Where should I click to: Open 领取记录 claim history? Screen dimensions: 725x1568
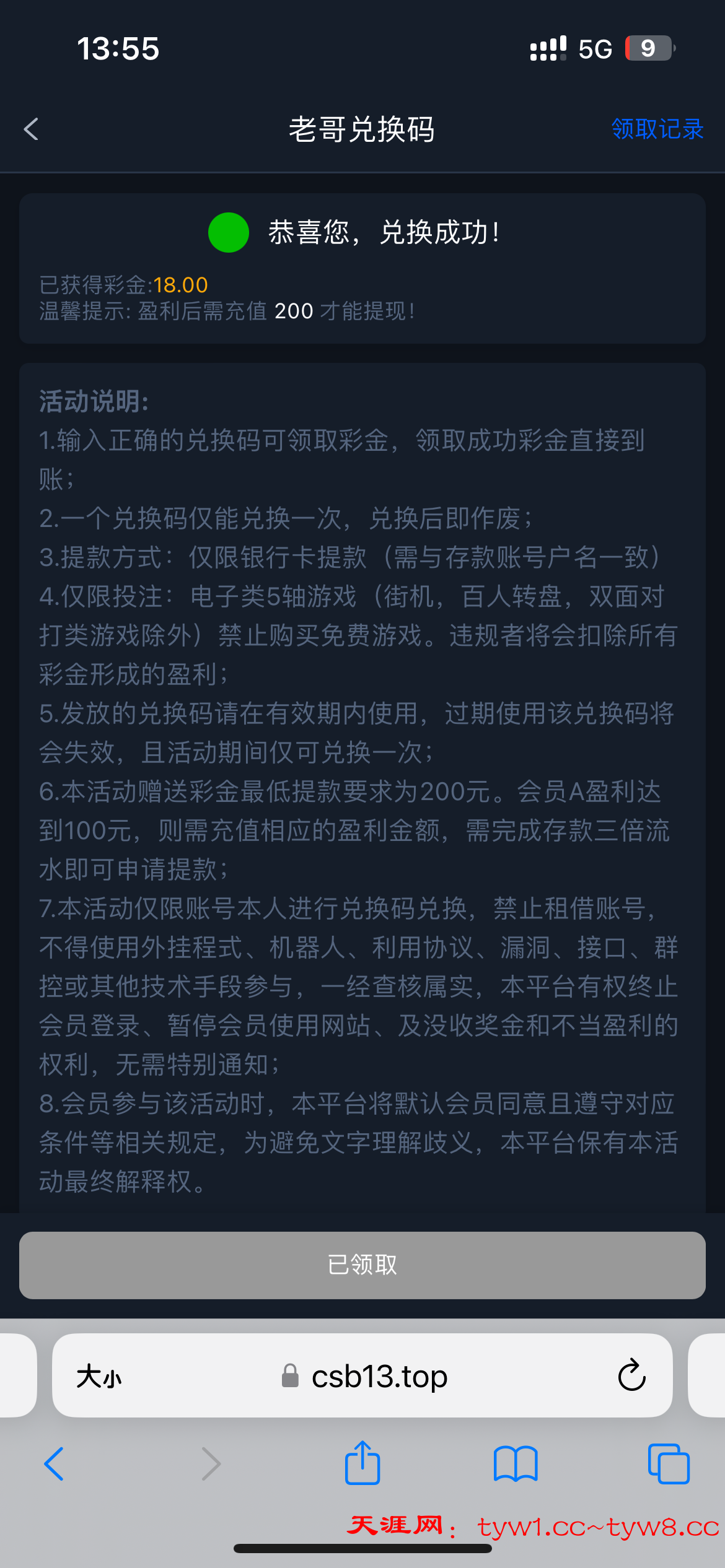point(657,129)
